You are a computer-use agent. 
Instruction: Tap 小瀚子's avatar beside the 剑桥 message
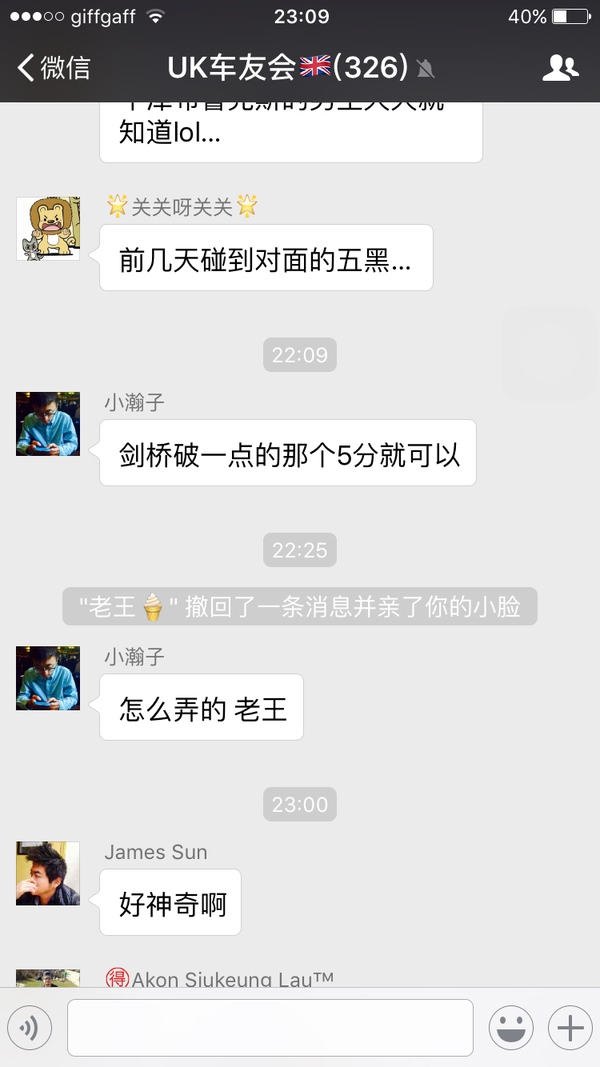[48, 424]
